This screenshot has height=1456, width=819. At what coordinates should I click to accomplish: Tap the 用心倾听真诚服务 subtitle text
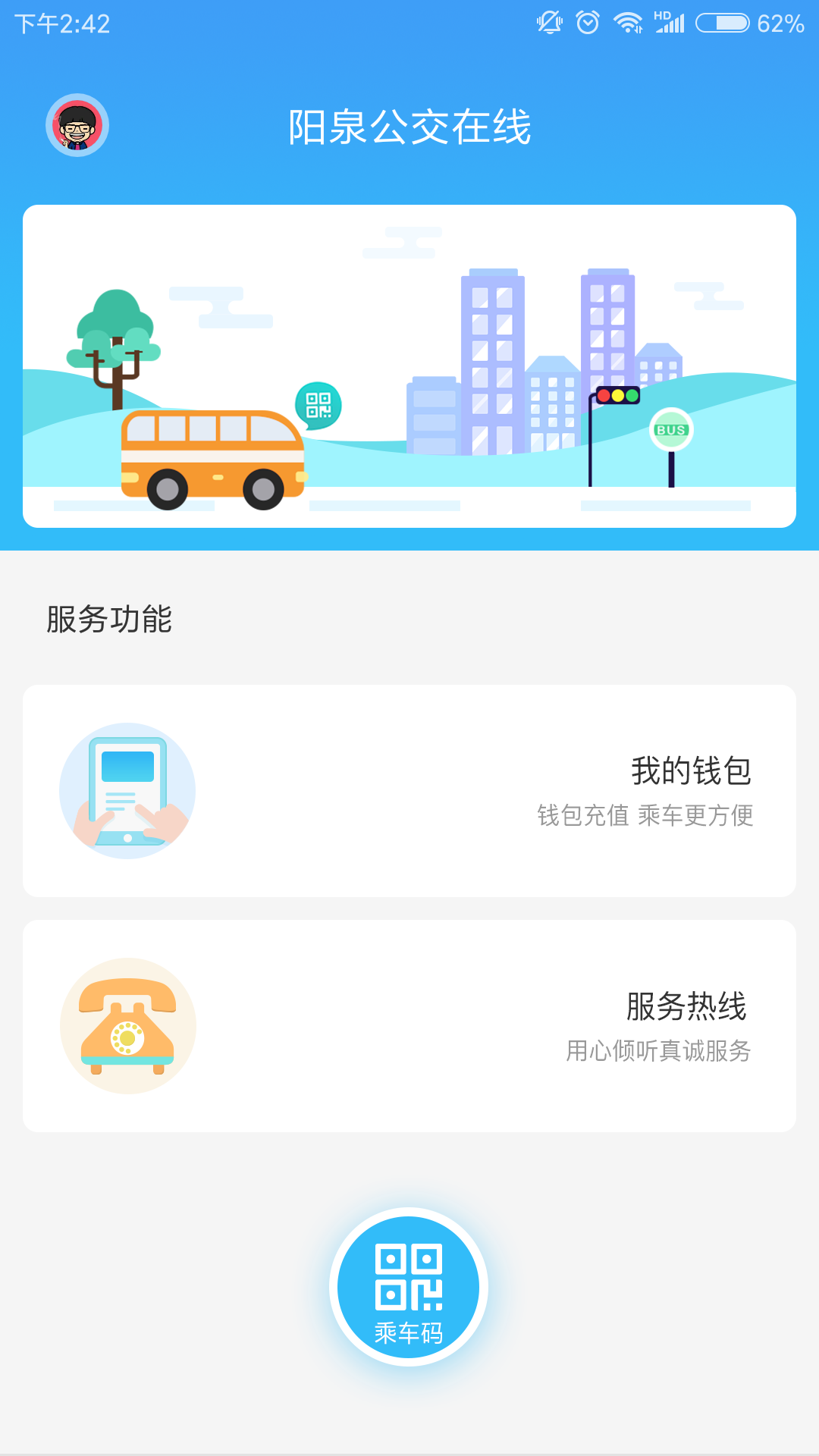(x=657, y=1052)
